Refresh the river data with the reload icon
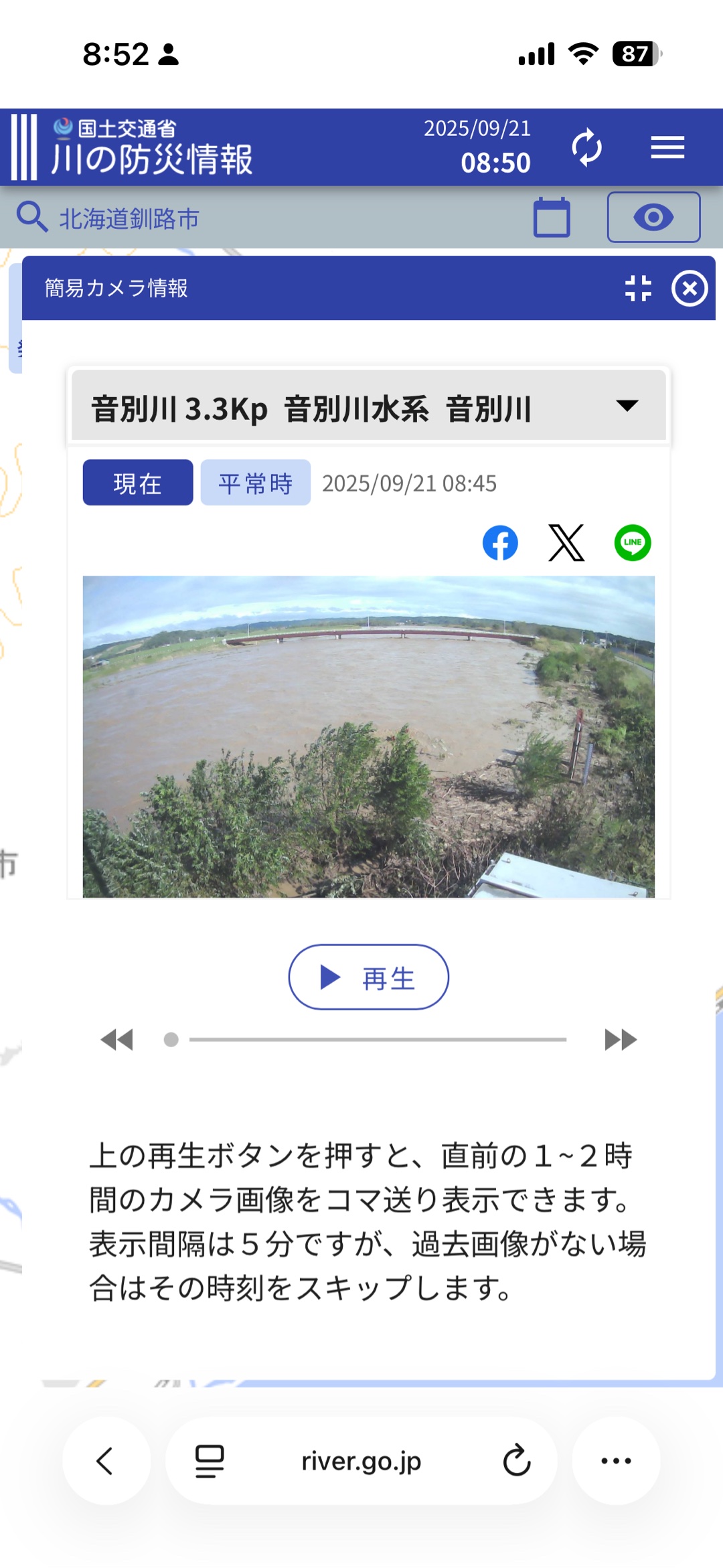723x1568 pixels. click(586, 147)
